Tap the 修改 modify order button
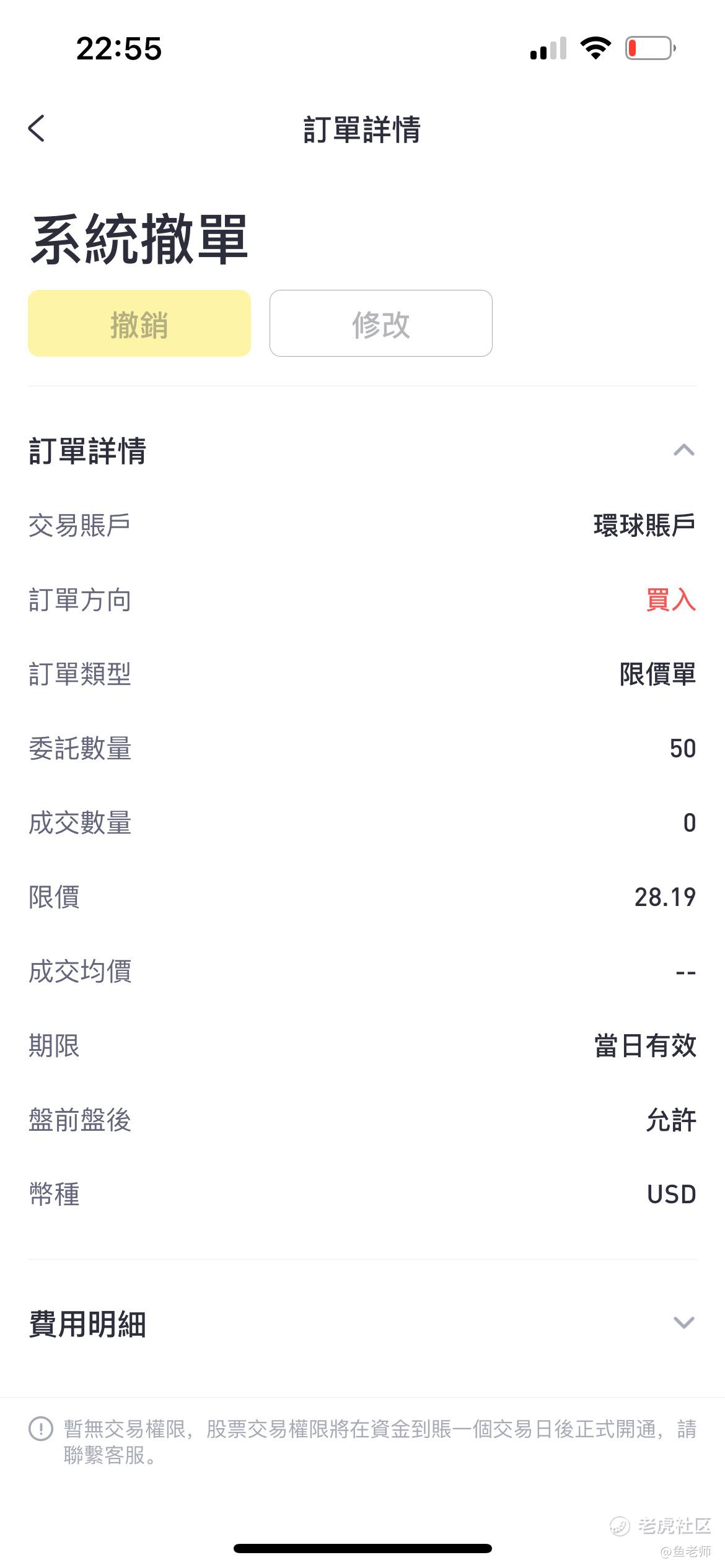 point(381,323)
